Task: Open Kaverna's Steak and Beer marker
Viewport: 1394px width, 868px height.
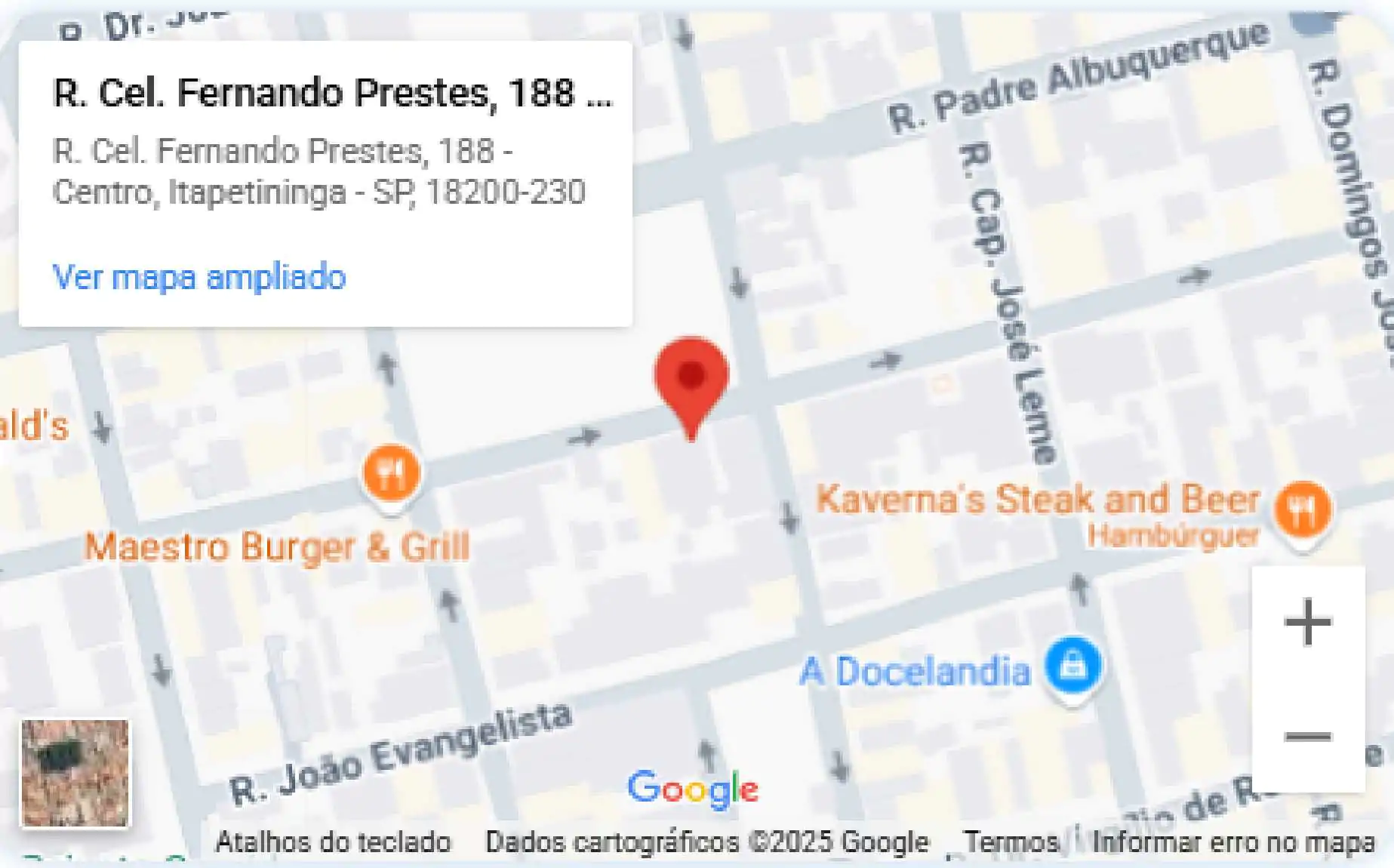Action: click(x=1302, y=509)
